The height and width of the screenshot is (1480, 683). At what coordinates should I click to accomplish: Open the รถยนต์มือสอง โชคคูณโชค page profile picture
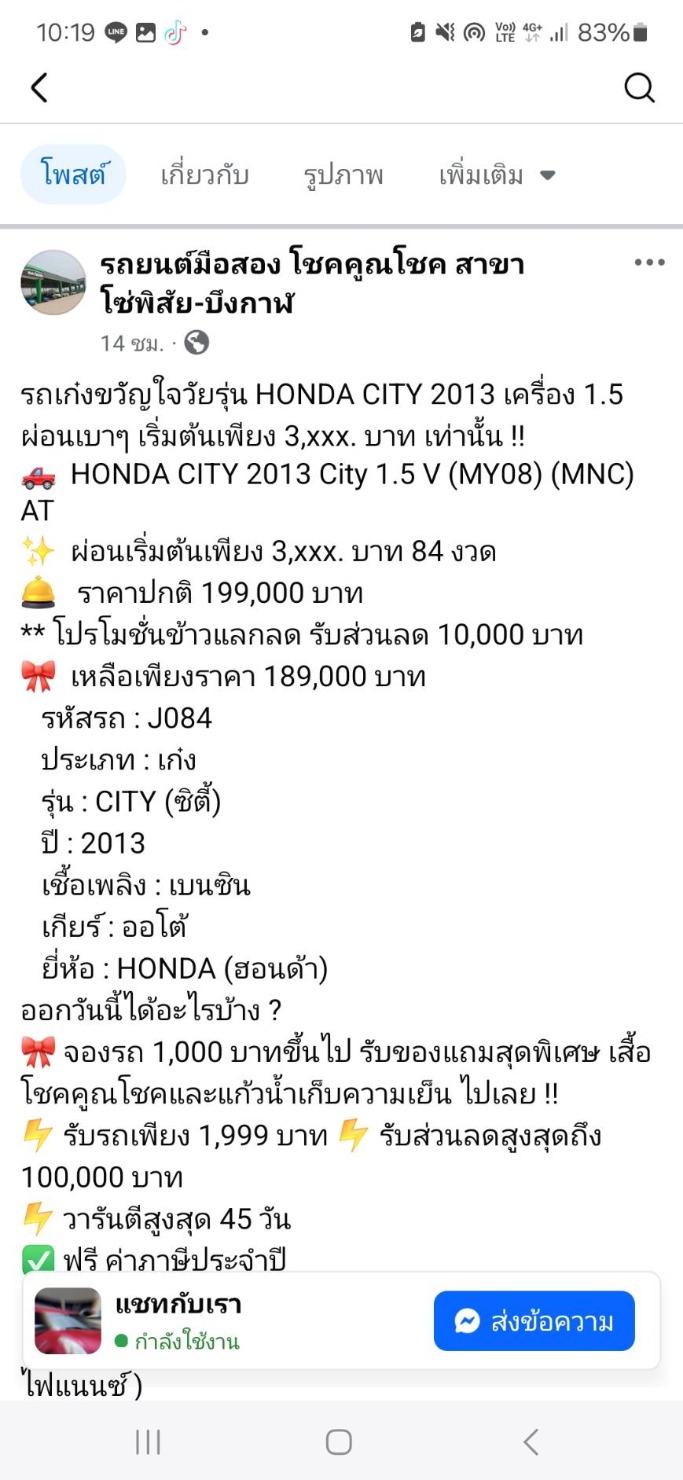[53, 283]
